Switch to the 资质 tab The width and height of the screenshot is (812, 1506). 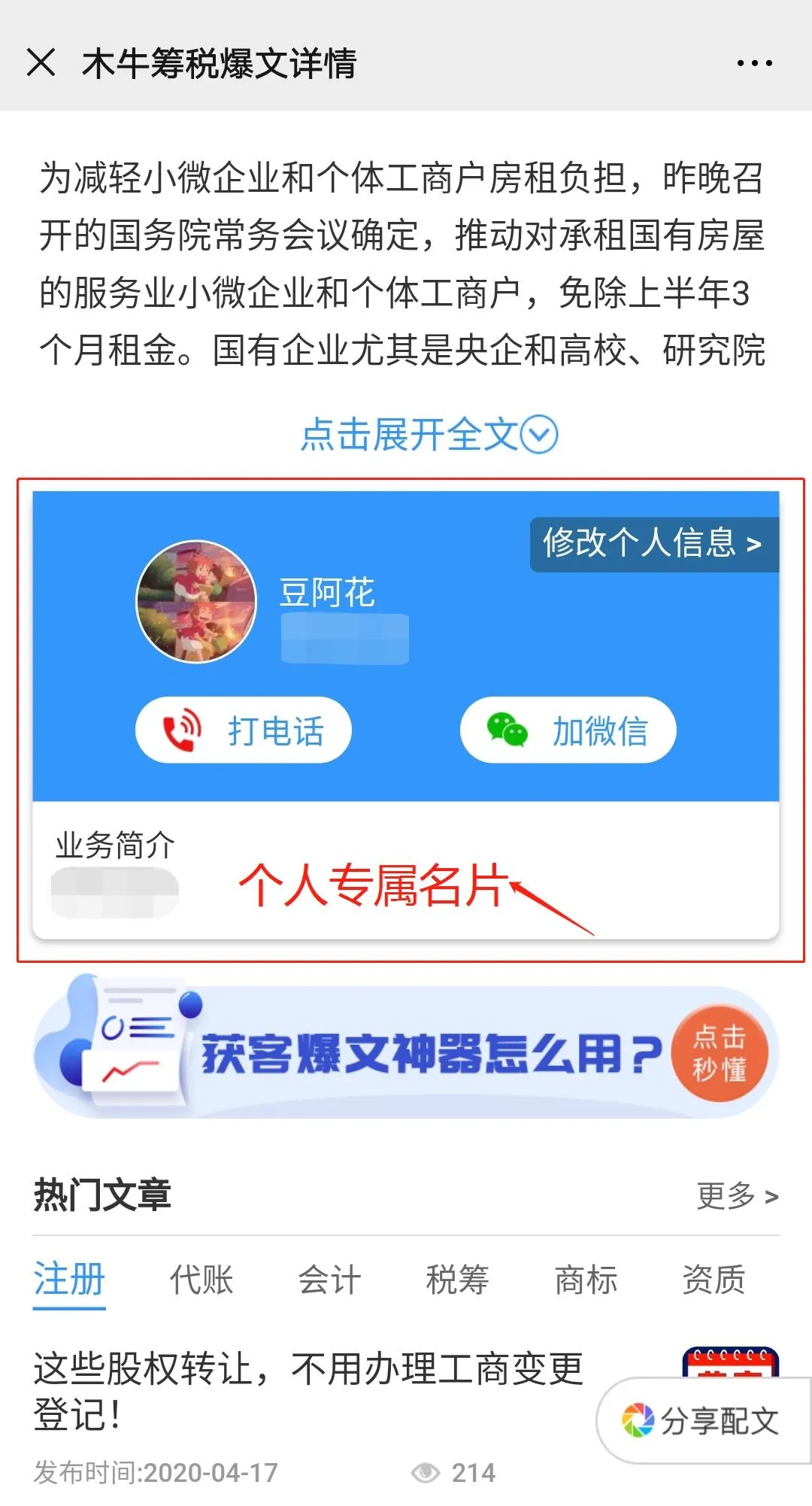pyautogui.click(x=714, y=1280)
